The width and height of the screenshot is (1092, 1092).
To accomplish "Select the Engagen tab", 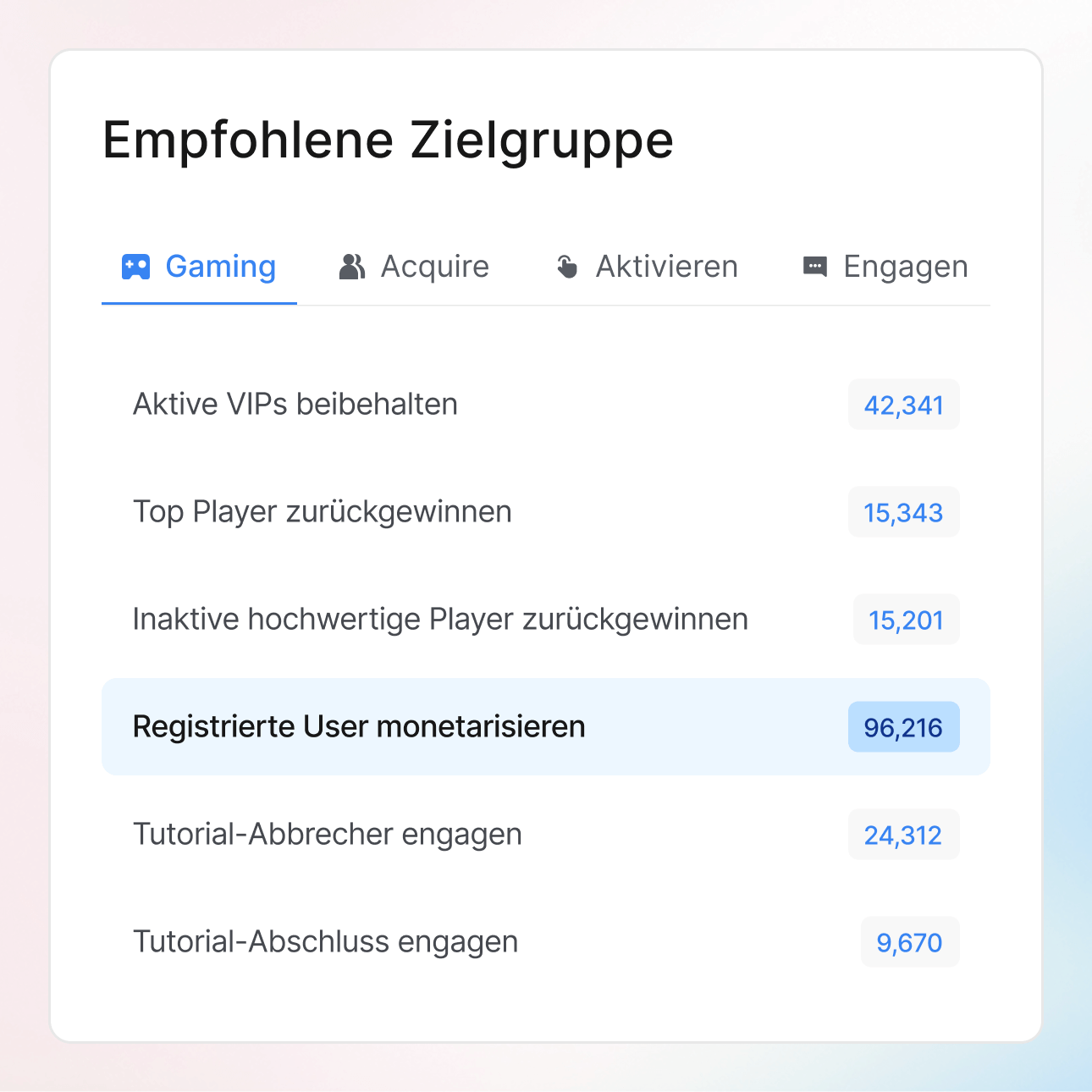I will pyautogui.click(x=885, y=267).
